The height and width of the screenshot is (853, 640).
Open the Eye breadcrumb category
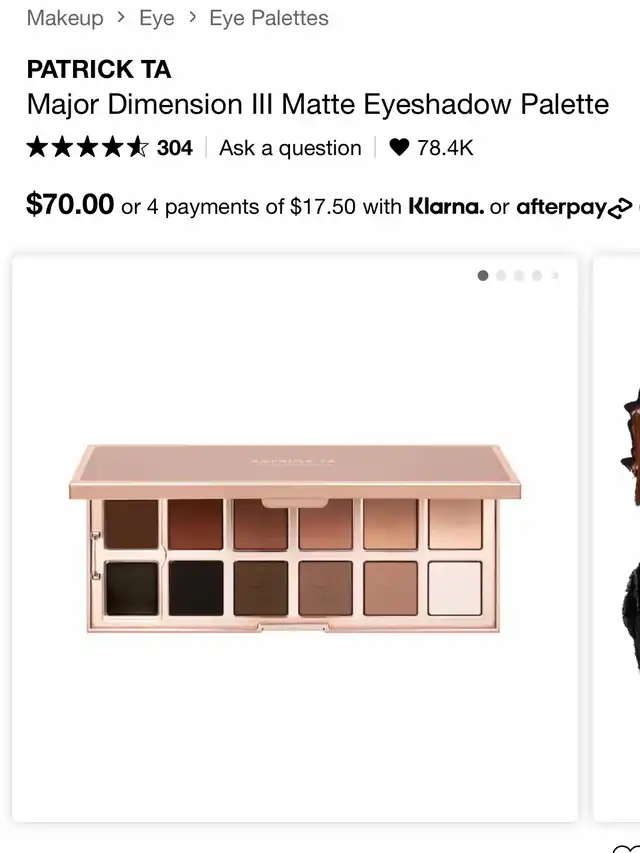[156, 18]
